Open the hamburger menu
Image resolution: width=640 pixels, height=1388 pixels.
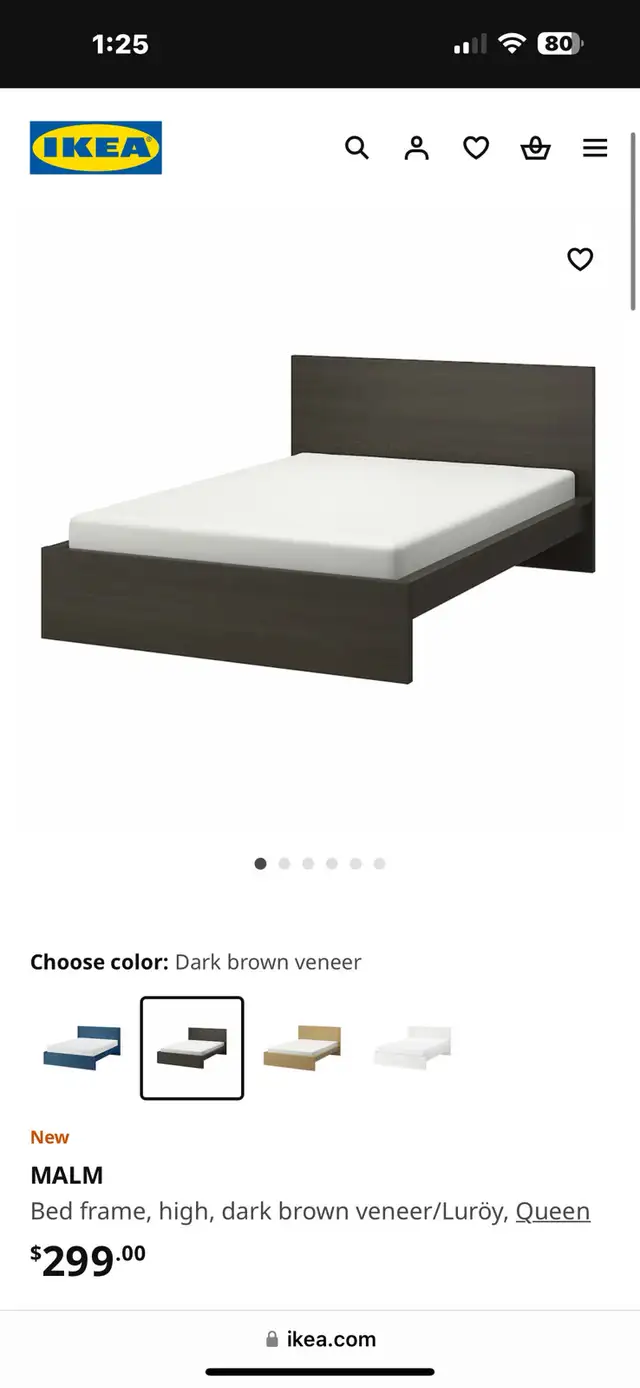click(595, 148)
